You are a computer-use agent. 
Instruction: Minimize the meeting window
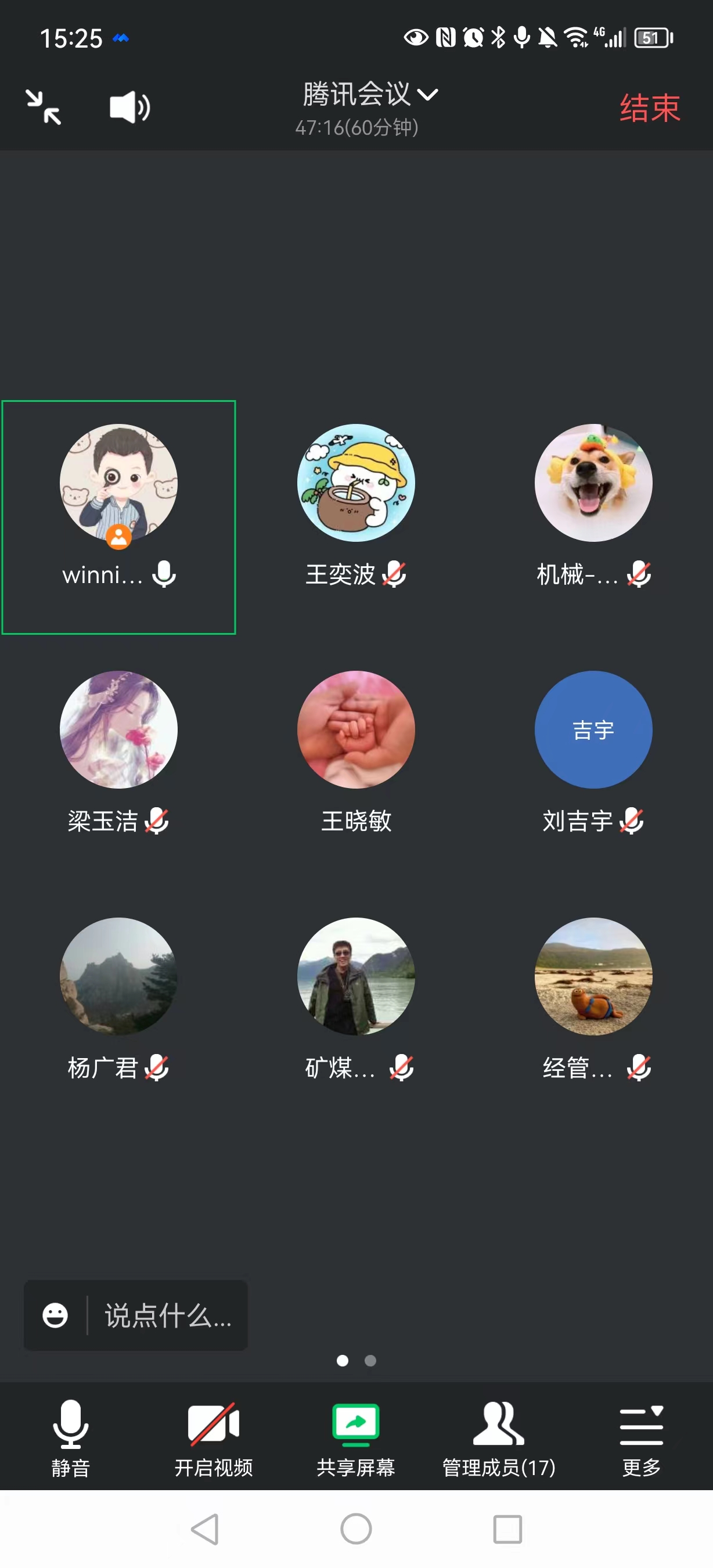43,107
